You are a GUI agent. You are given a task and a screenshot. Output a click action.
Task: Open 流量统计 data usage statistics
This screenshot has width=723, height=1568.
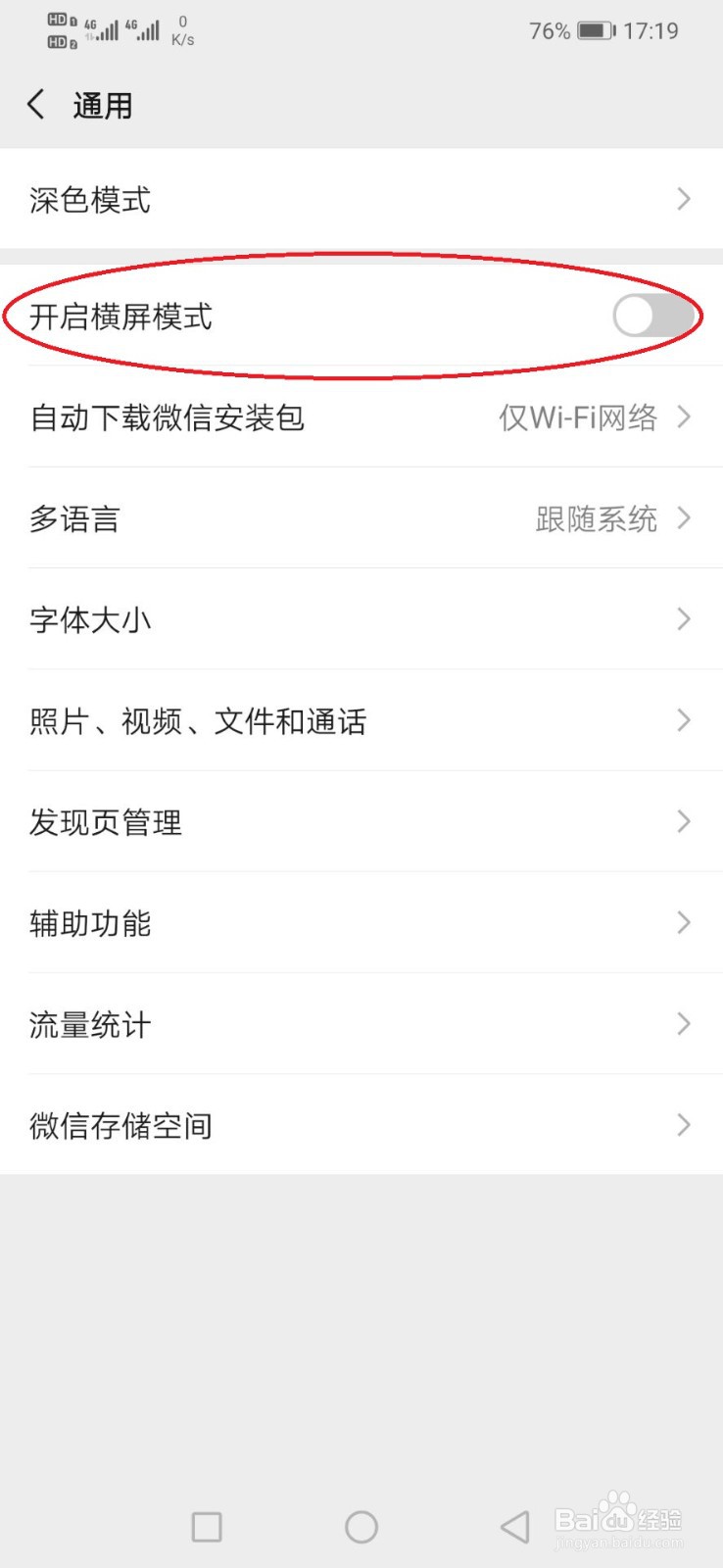[361, 1024]
